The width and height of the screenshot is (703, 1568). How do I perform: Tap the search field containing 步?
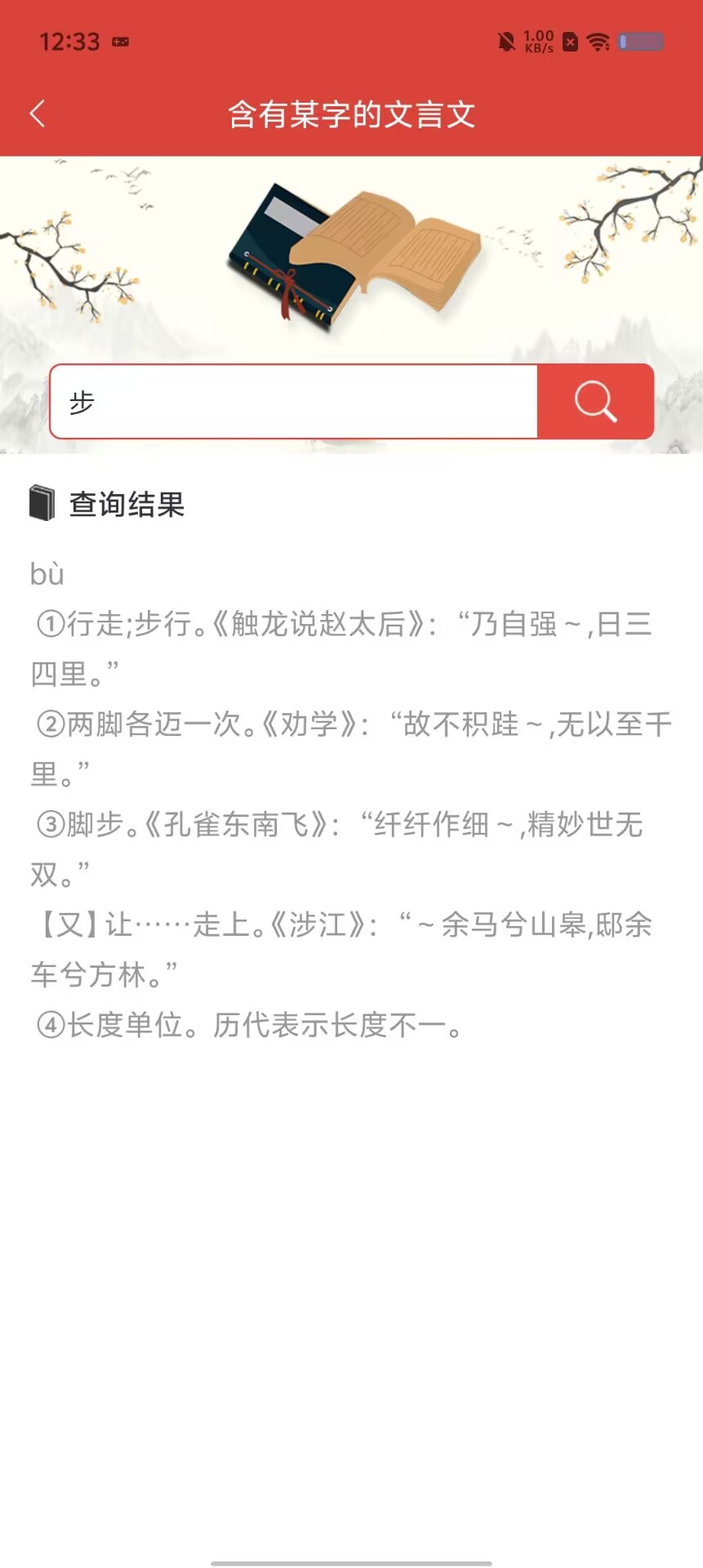(294, 402)
